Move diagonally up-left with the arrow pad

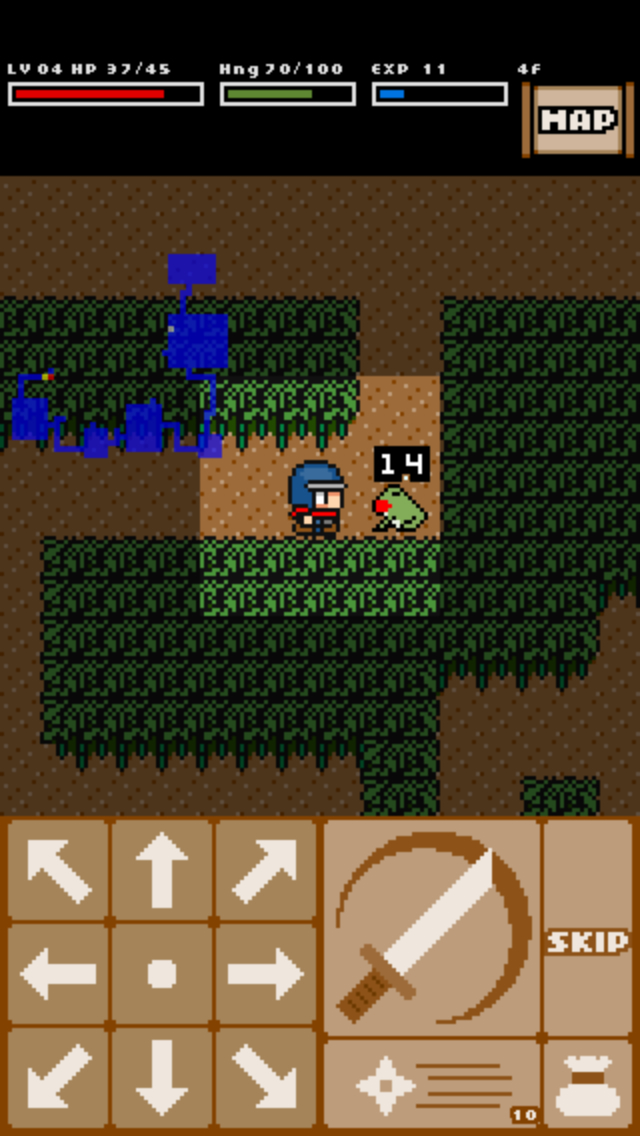tap(59, 869)
